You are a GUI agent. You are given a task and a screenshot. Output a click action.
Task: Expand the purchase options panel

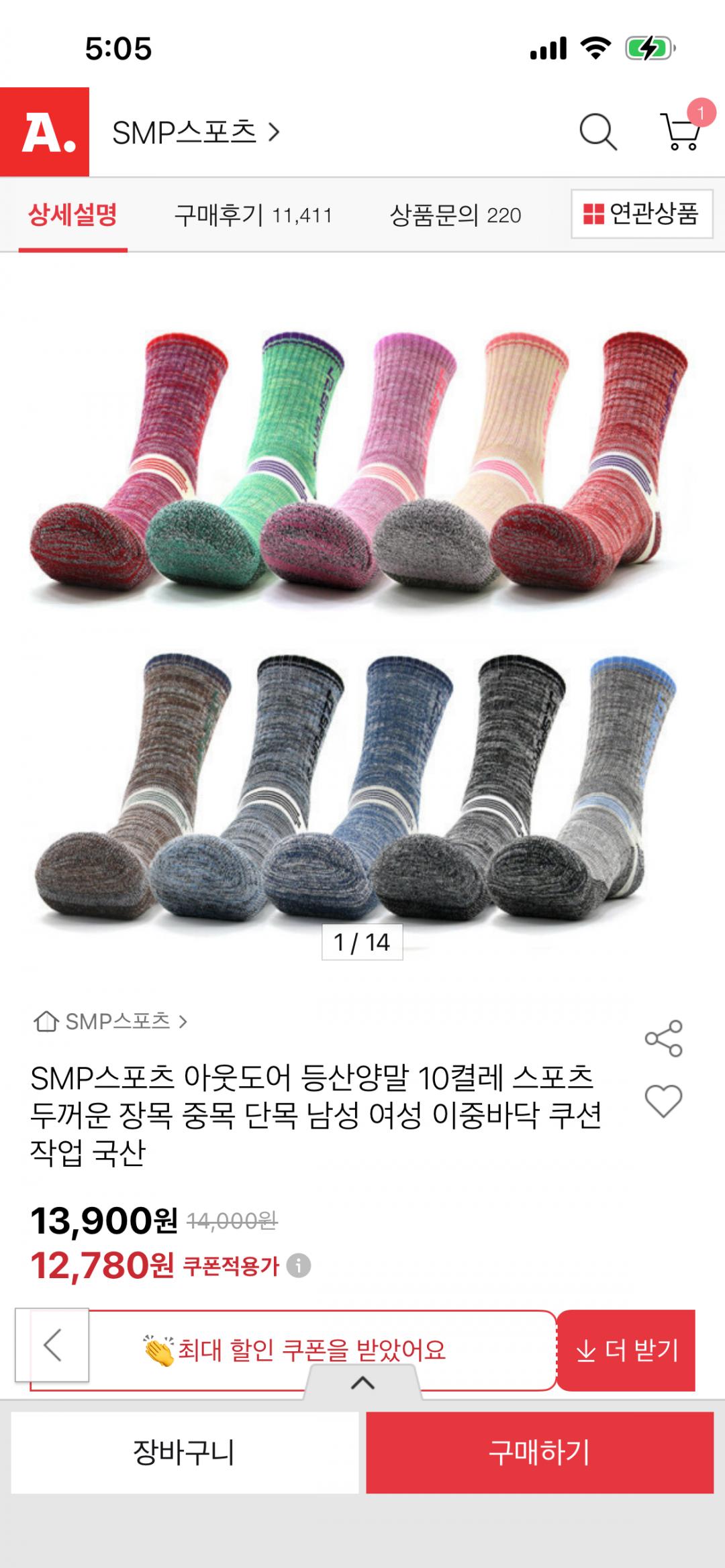pos(362,1383)
